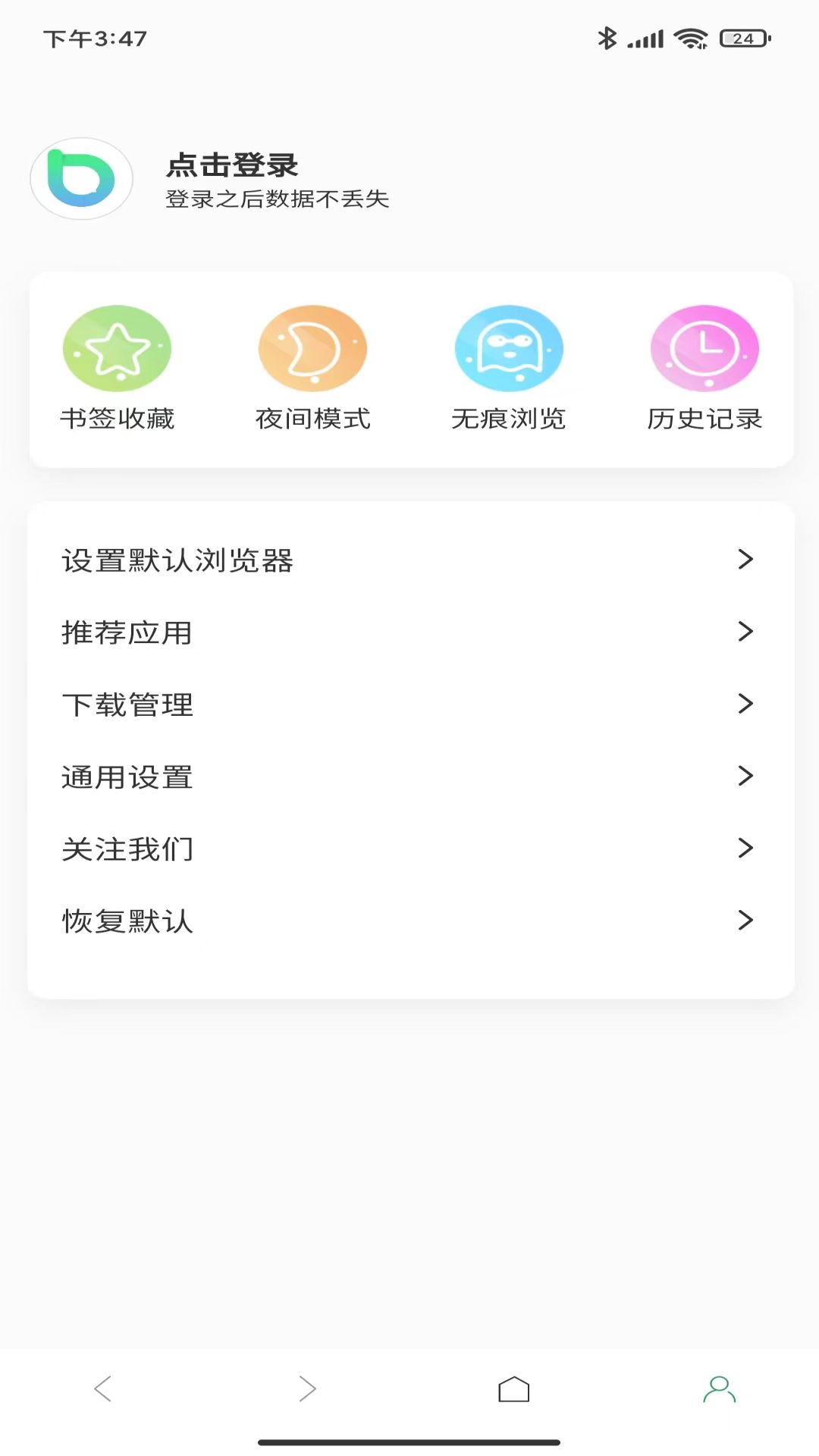
Task: Open 关注我们 follow us page
Action: coord(409,849)
